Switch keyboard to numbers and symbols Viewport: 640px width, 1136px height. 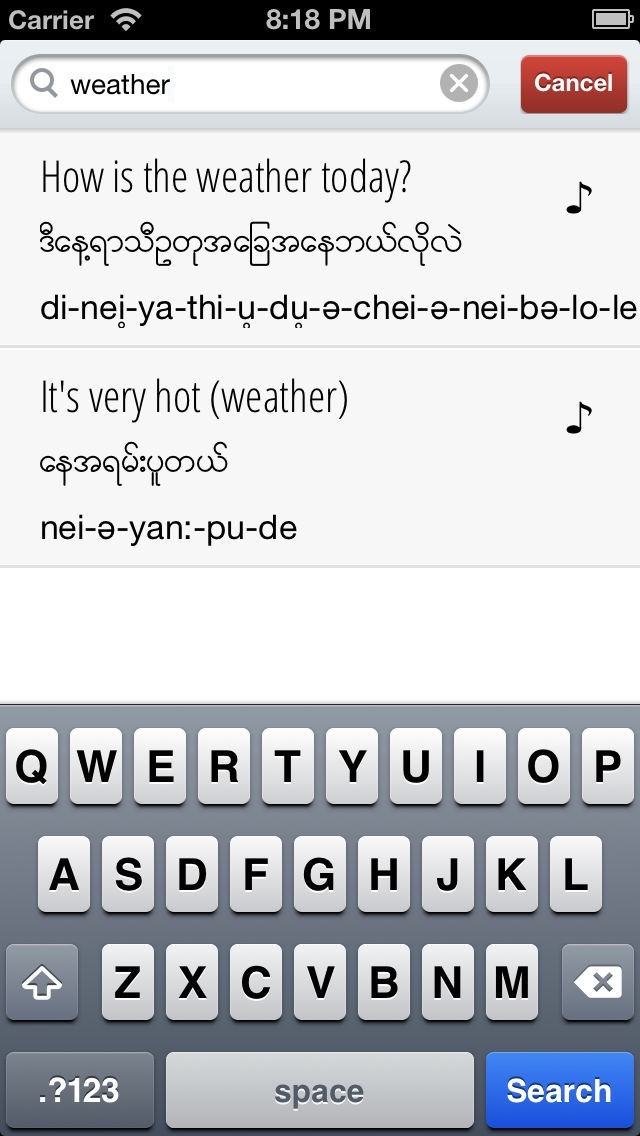pos(80,1090)
